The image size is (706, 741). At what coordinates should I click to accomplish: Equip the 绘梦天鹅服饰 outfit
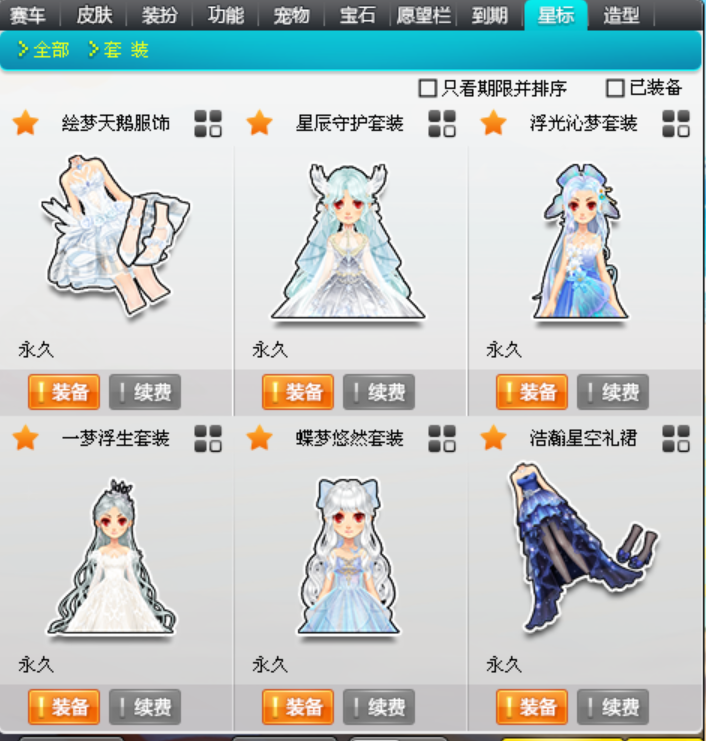tap(62, 392)
